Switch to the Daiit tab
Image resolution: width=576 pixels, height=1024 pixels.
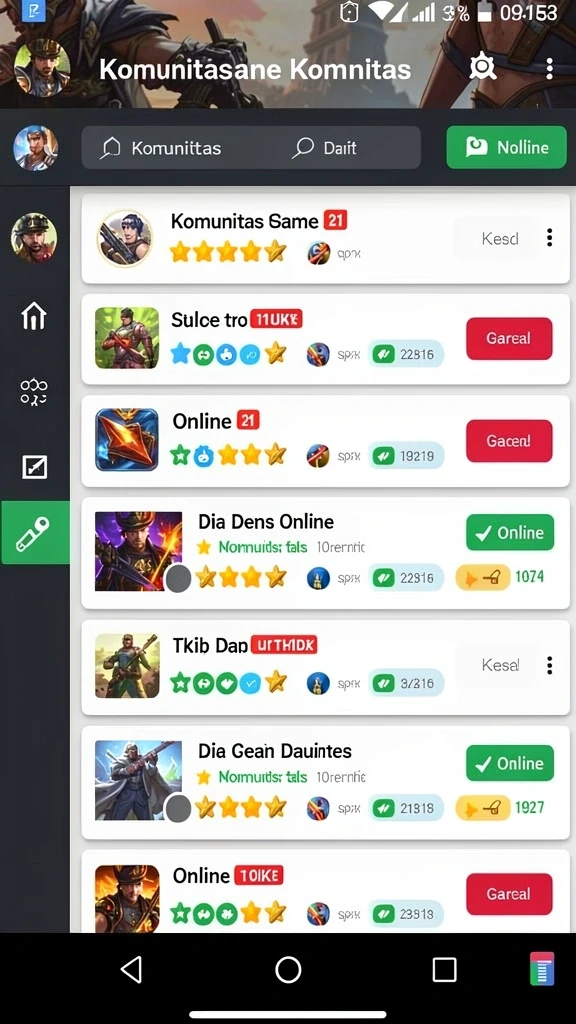[325, 148]
